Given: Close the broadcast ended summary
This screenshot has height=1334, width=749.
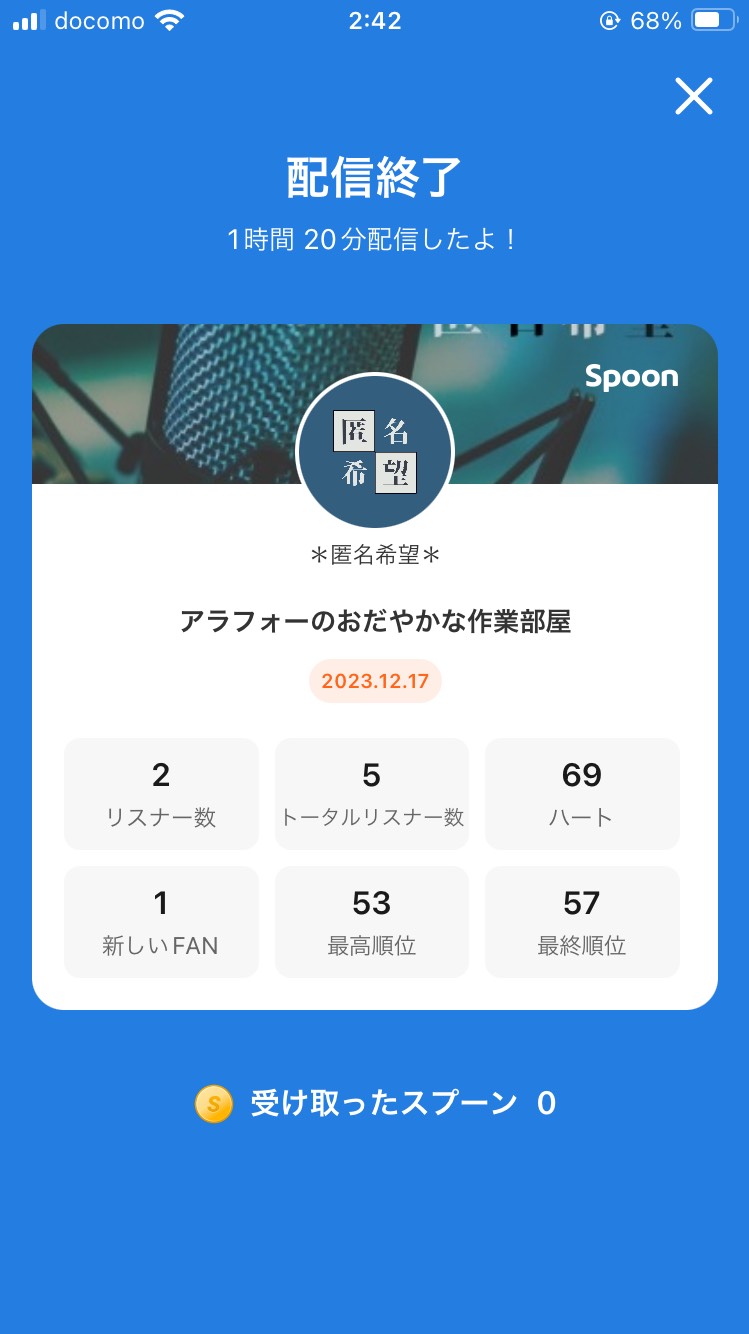Looking at the screenshot, I should pyautogui.click(x=693, y=97).
